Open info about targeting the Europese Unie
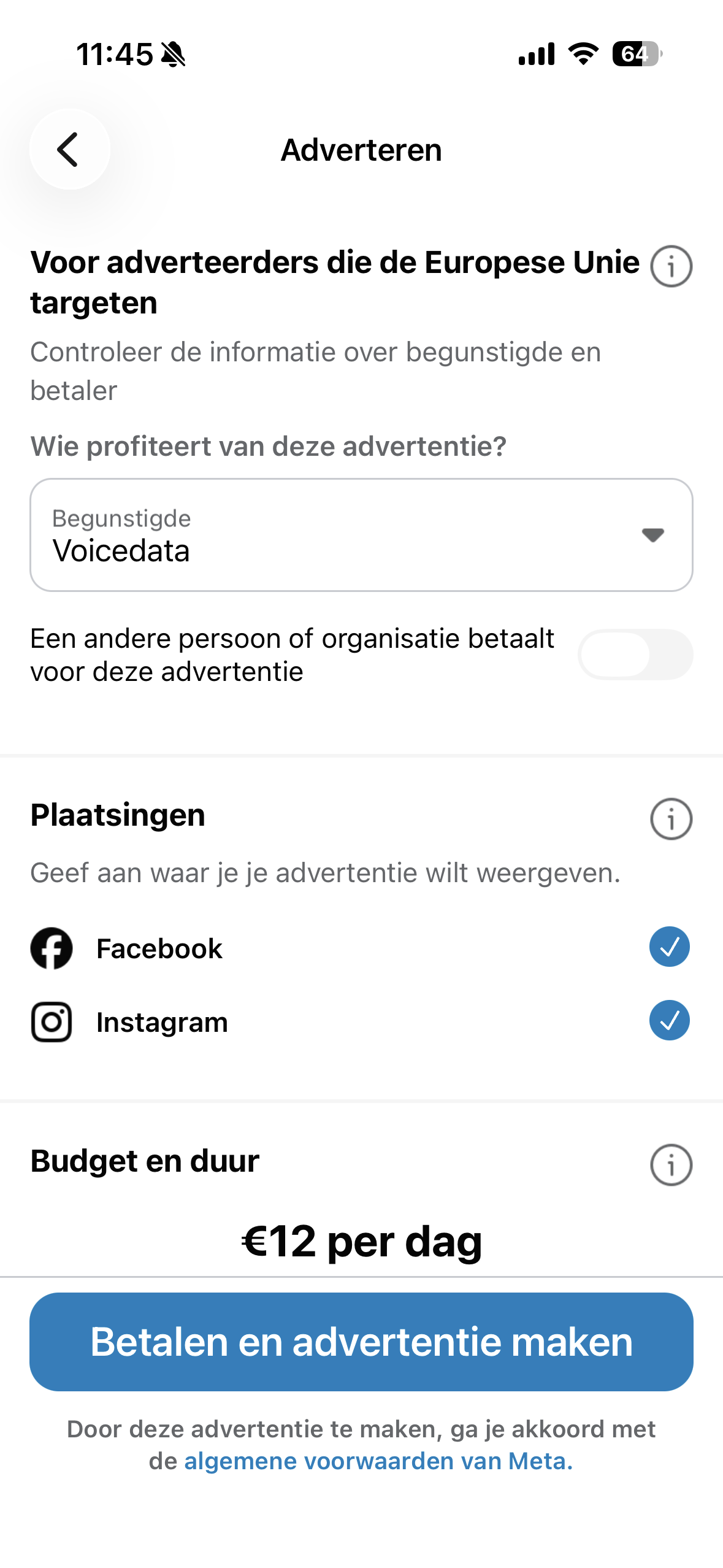The width and height of the screenshot is (723, 1568). (x=671, y=267)
